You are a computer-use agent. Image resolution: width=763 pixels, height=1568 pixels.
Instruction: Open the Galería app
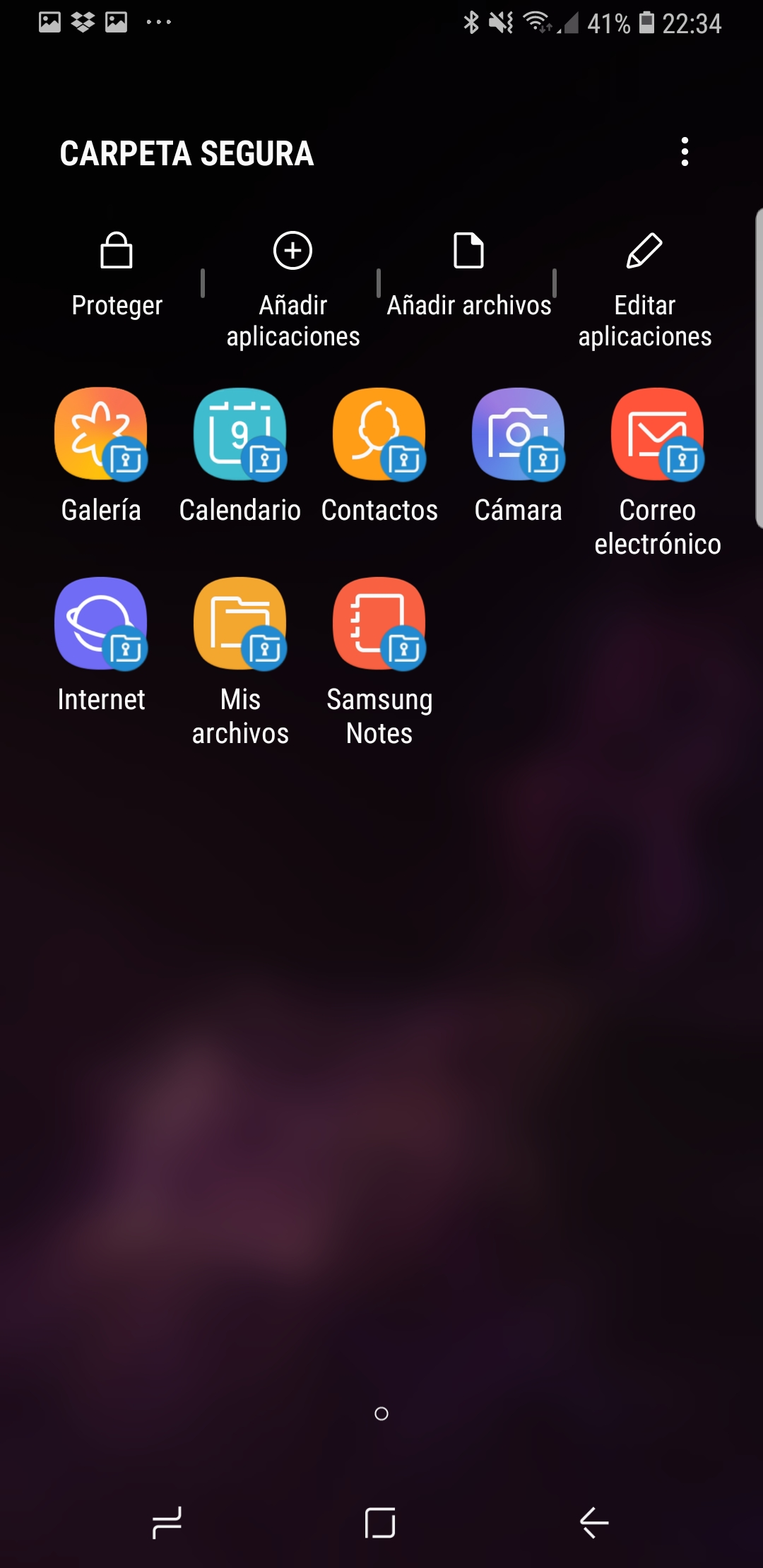(x=101, y=456)
